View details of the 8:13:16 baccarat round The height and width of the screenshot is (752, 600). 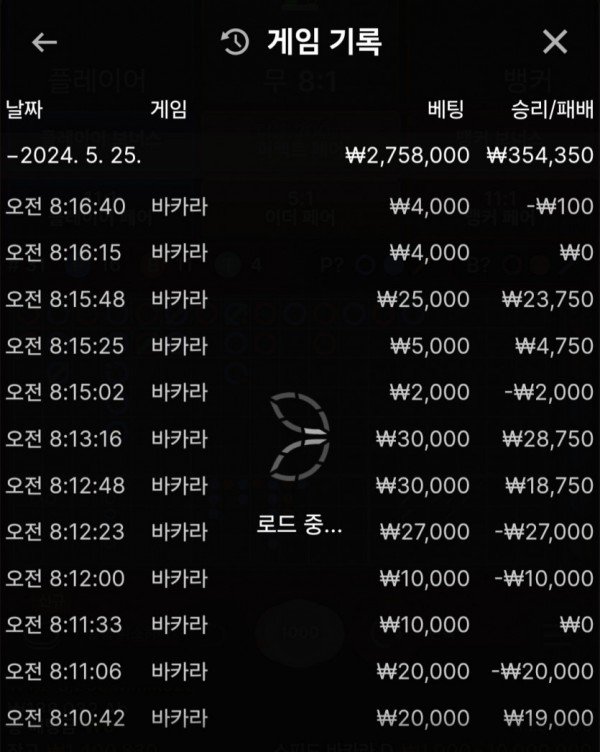click(x=299, y=438)
